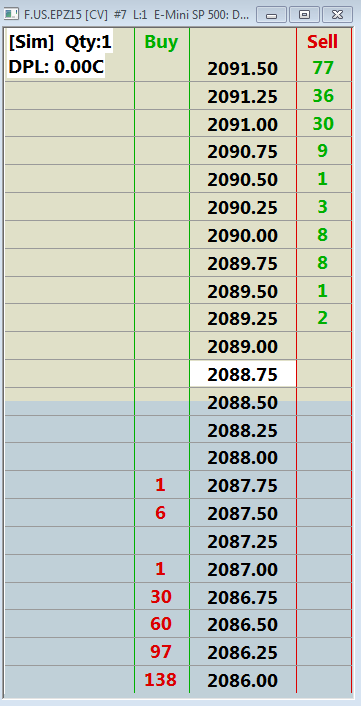
Task: Select the highlighted 2088.75 price cell
Action: click(x=243, y=374)
